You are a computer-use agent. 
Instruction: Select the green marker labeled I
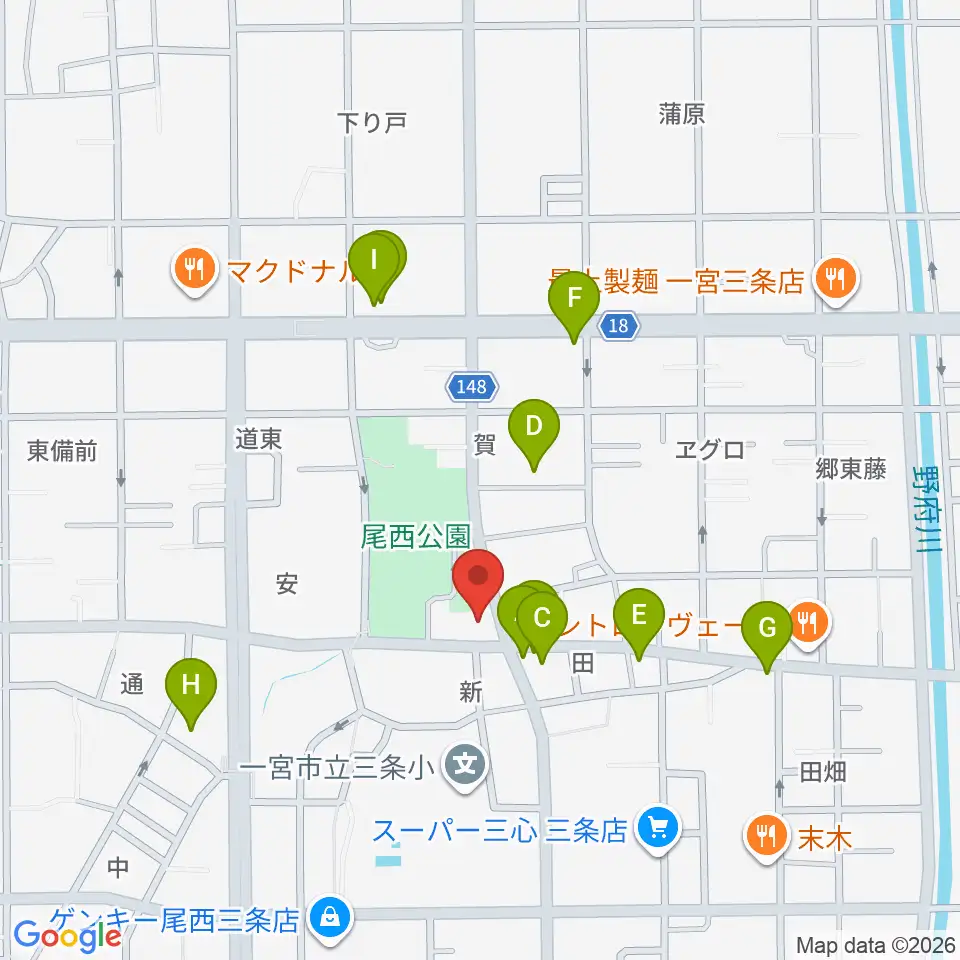pyautogui.click(x=374, y=268)
